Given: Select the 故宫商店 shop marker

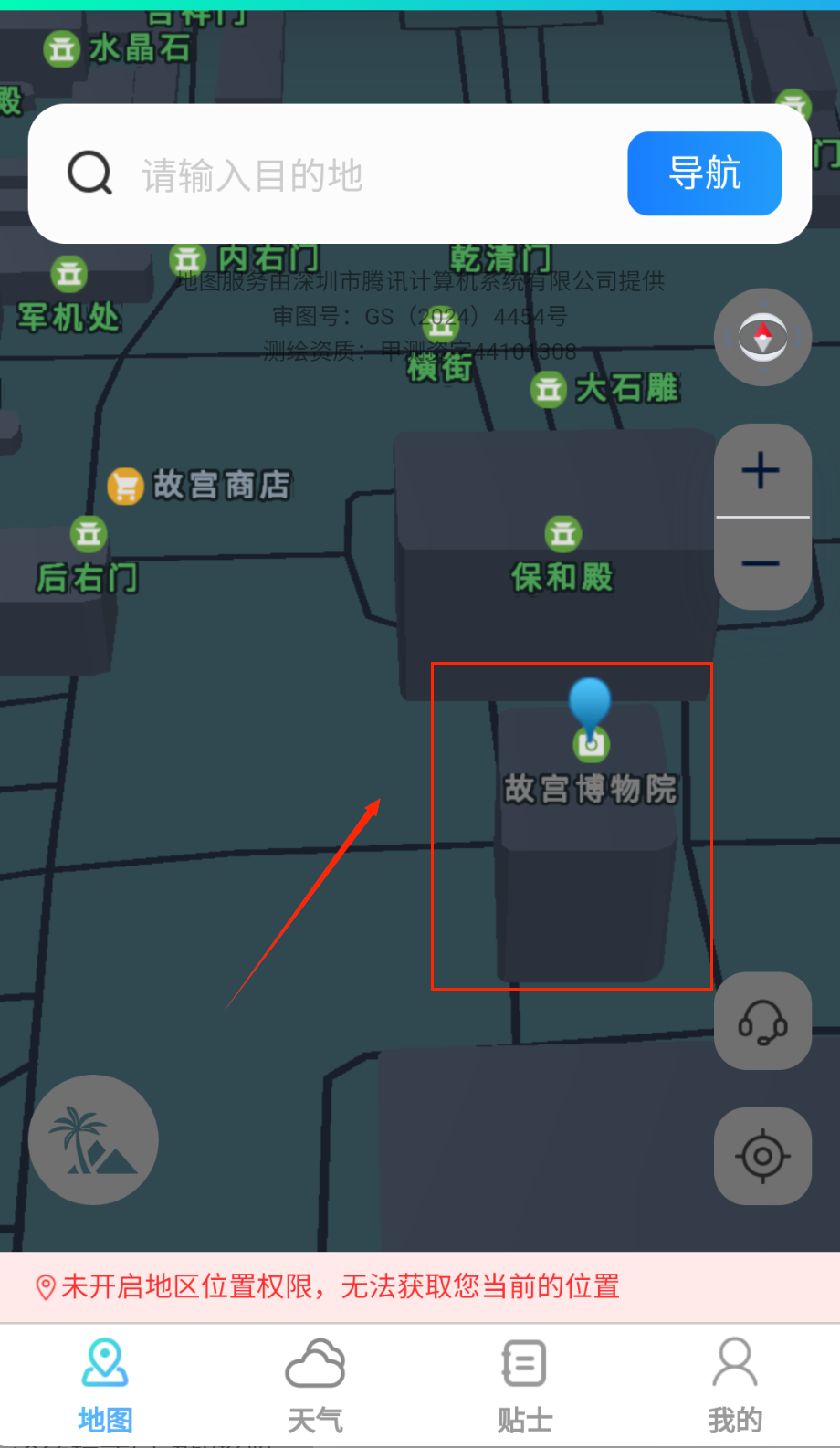Looking at the screenshot, I should 126,486.
